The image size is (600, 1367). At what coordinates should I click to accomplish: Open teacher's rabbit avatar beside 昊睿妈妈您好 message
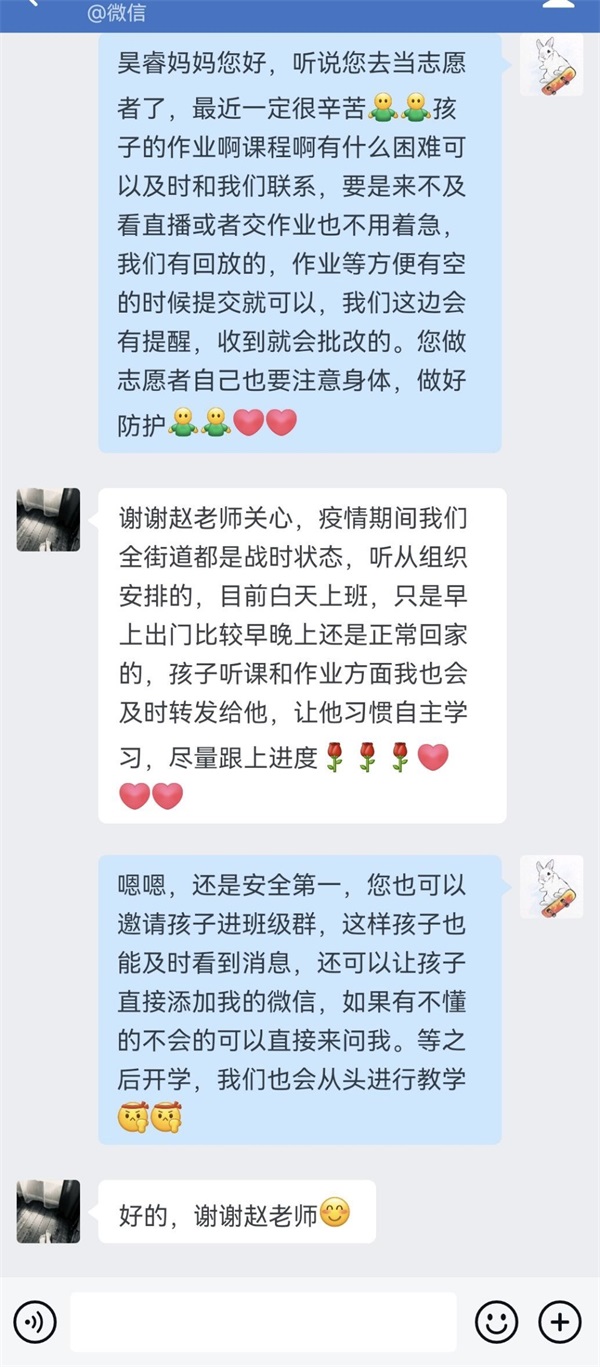pos(551,65)
